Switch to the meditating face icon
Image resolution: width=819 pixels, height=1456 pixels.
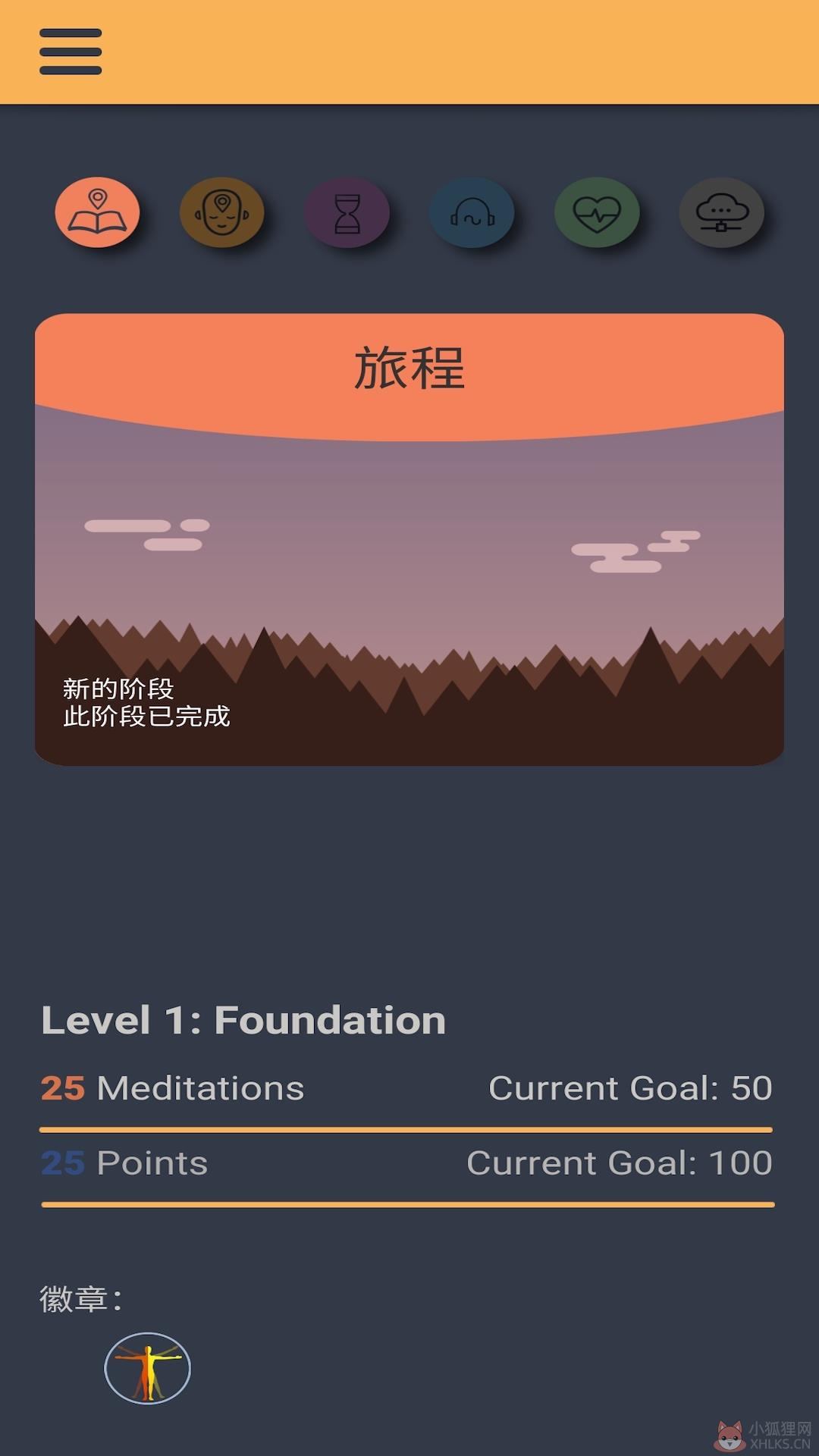pos(222,212)
